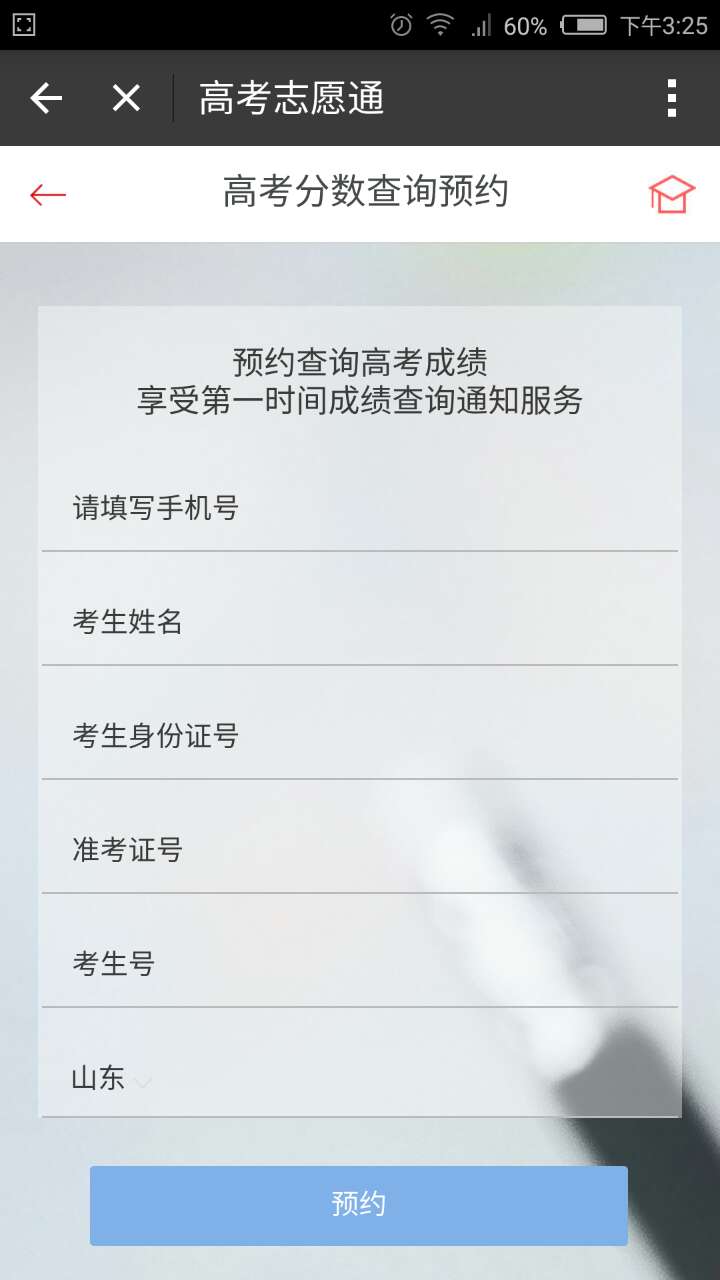Tap the 考生号 candidate number field
The height and width of the screenshot is (1280, 720).
pos(360,965)
